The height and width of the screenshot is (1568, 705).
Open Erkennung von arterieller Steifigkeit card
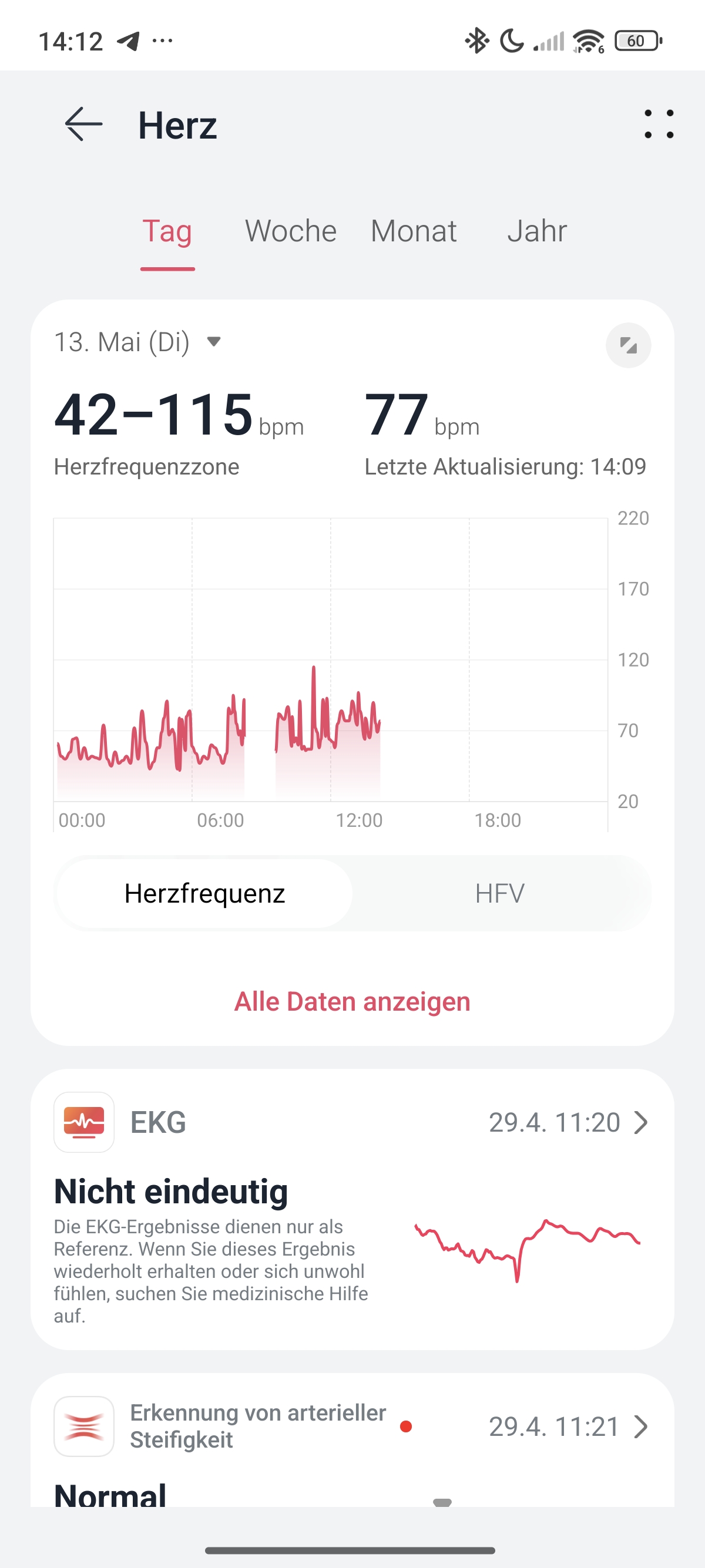352,1440
